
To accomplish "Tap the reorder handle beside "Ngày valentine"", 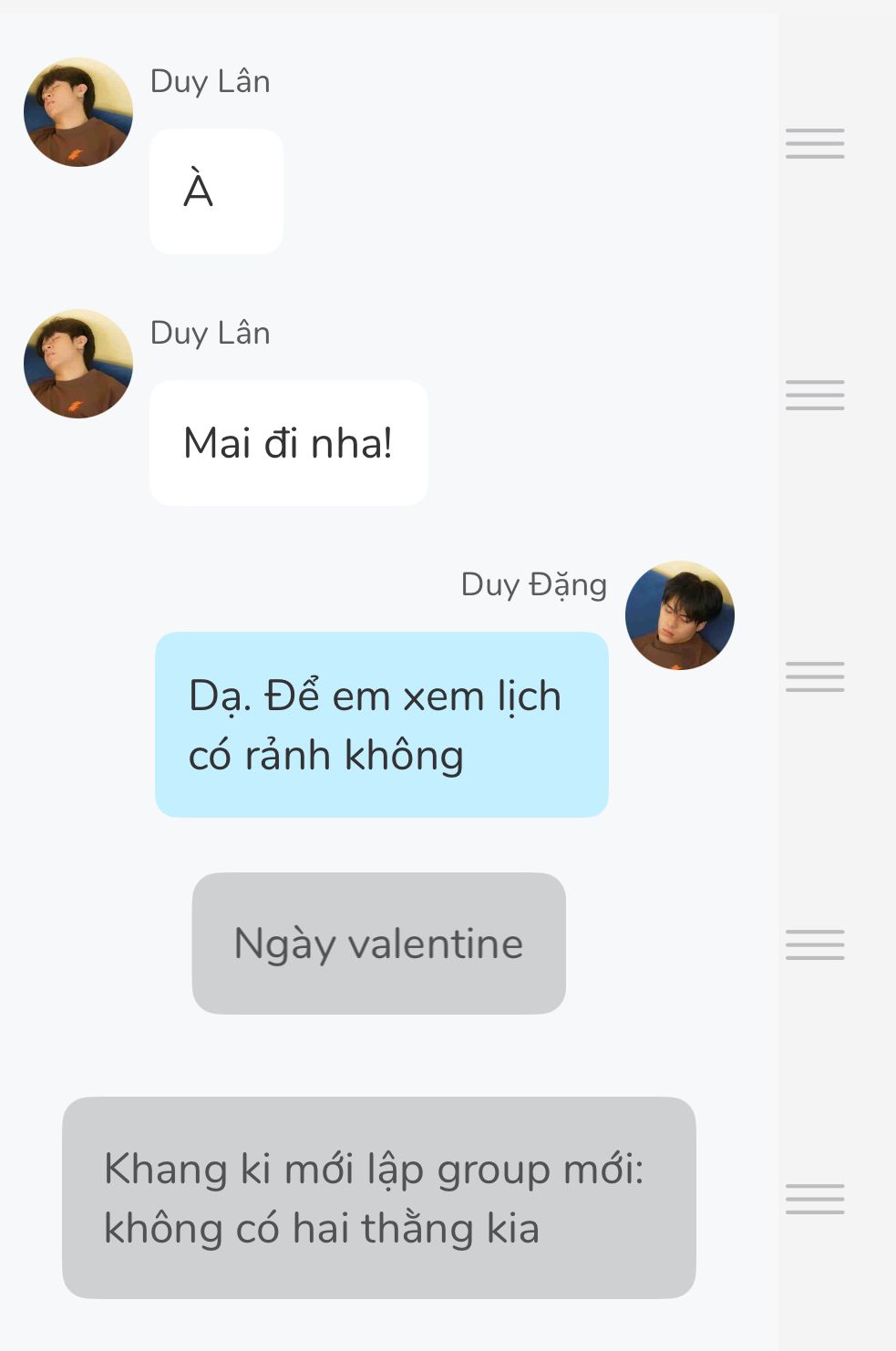I will point(815,944).
